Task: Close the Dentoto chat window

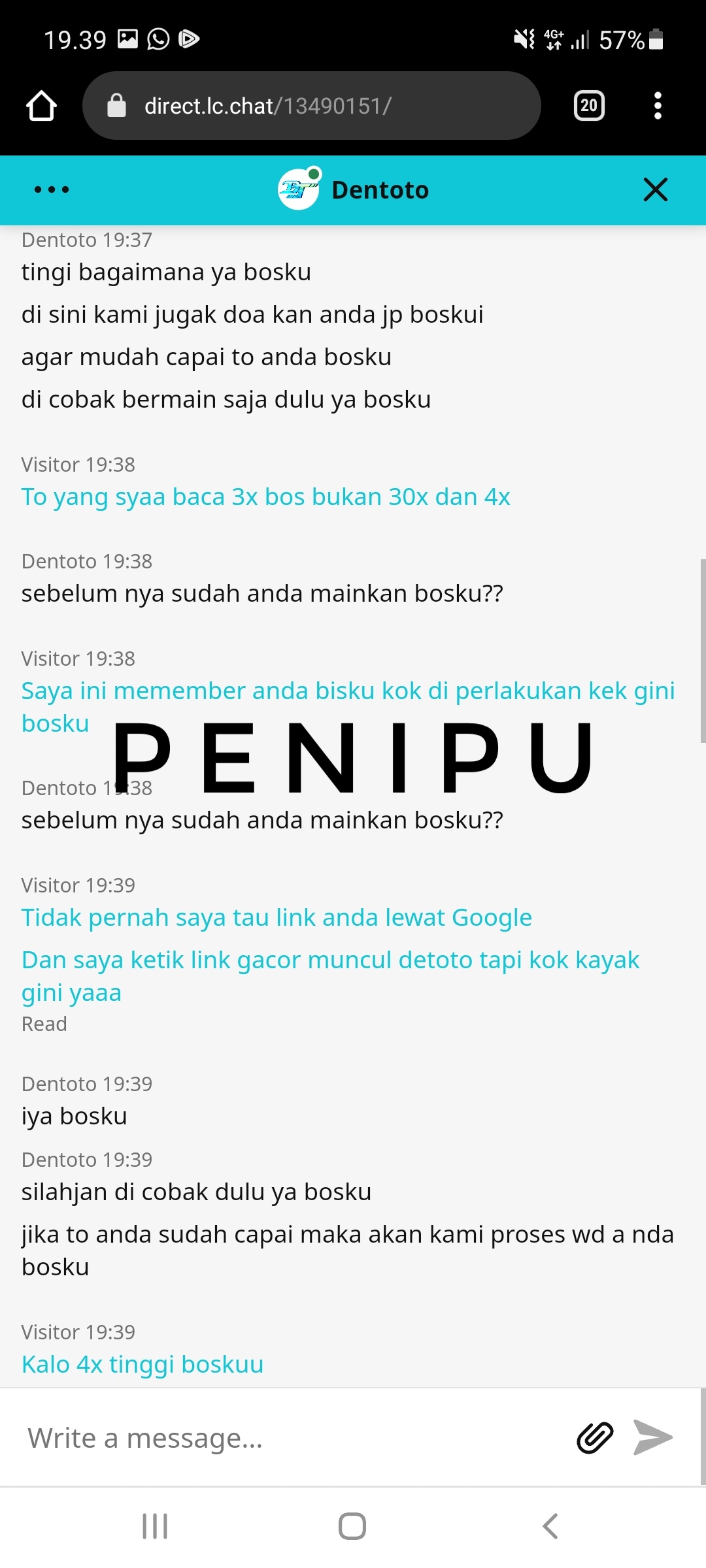Action: pos(655,190)
